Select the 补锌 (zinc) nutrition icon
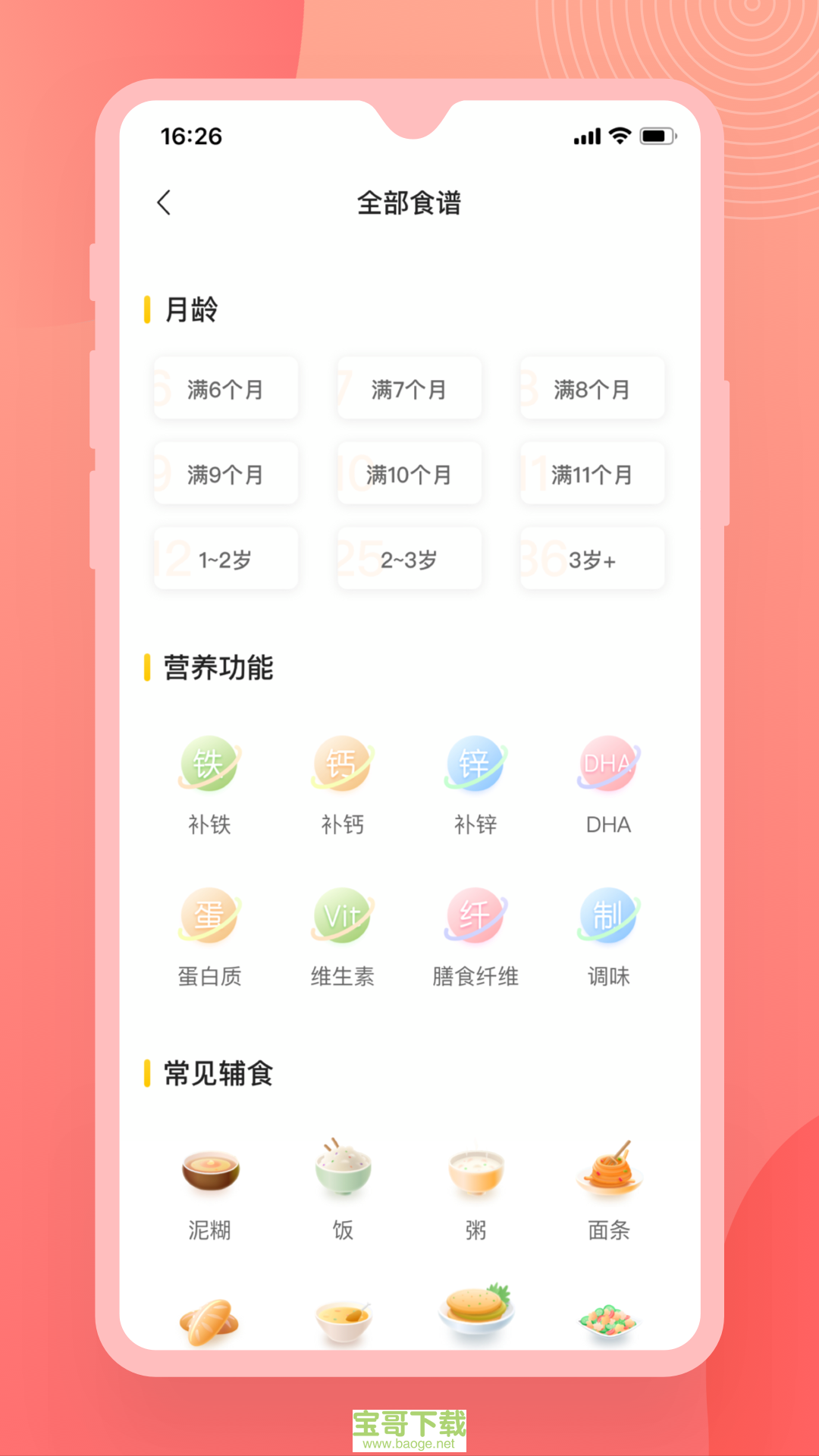Viewport: 819px width, 1456px height. click(474, 766)
